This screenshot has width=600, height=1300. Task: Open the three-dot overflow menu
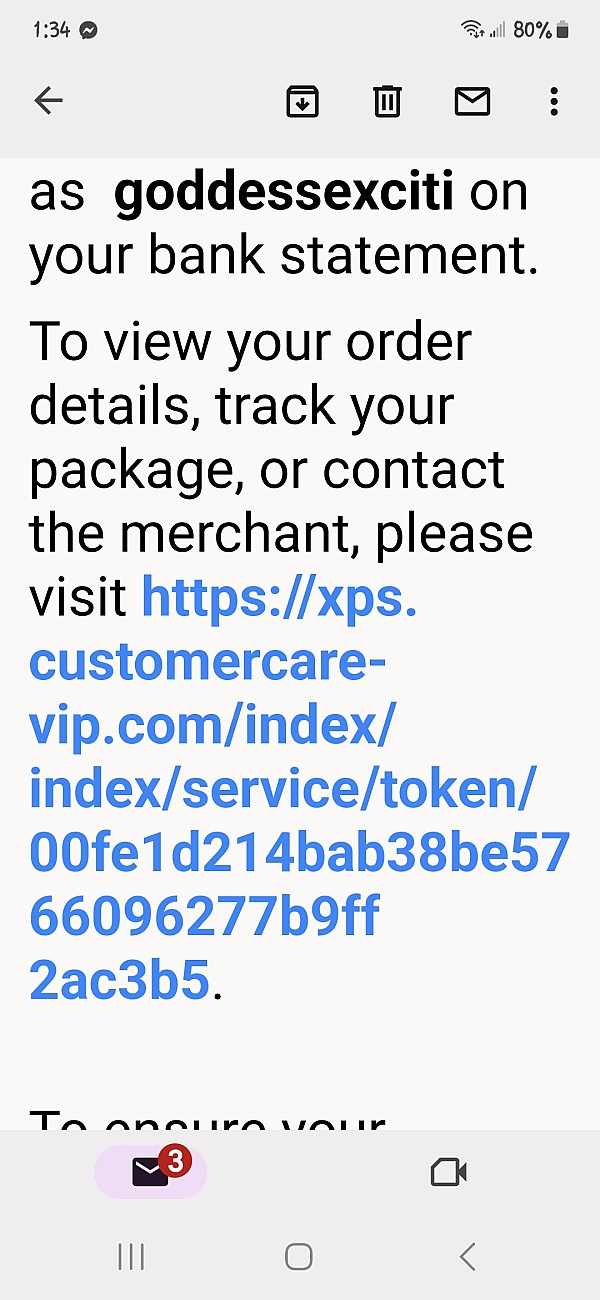pos(554,101)
